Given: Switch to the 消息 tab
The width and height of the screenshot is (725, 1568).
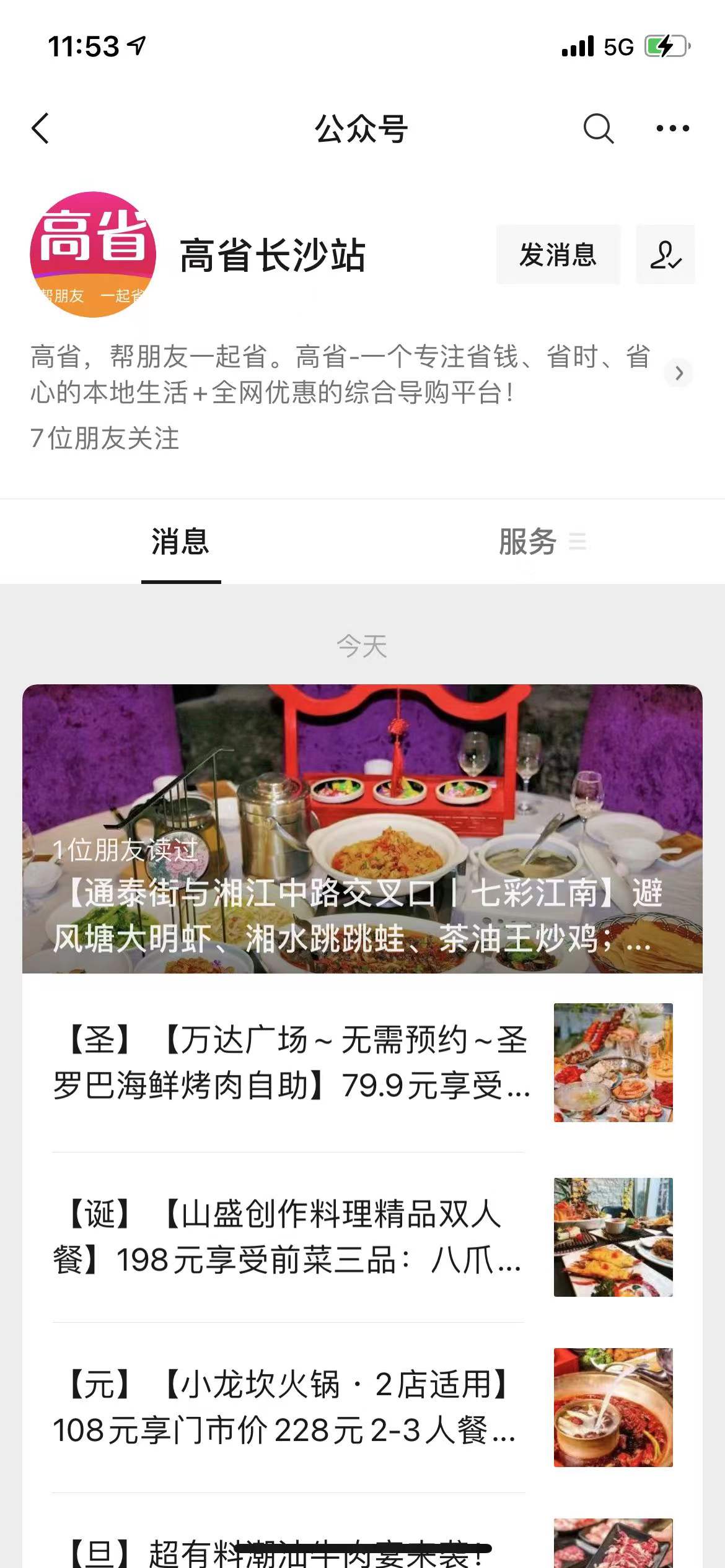Looking at the screenshot, I should click(x=180, y=542).
